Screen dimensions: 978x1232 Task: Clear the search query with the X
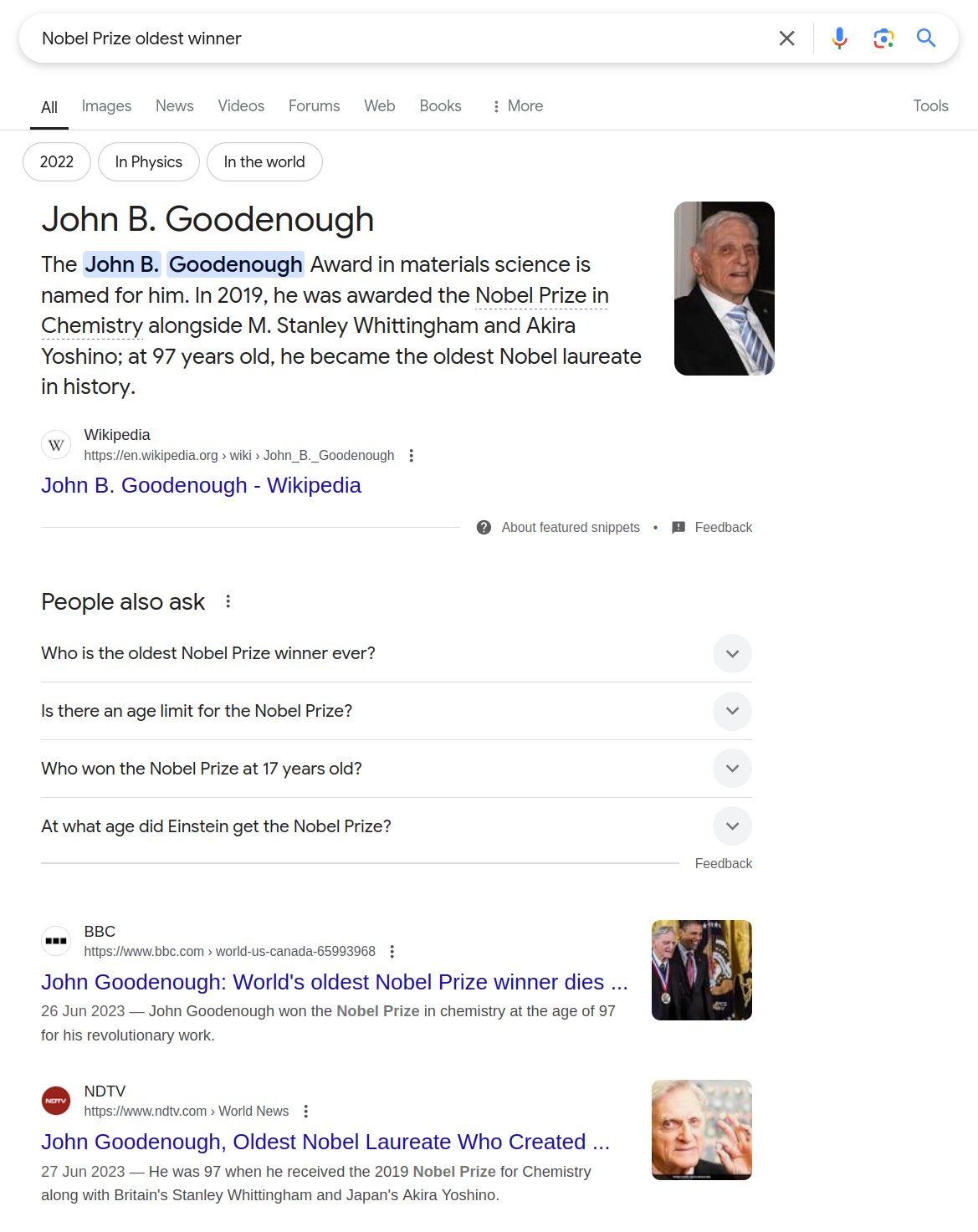786,38
